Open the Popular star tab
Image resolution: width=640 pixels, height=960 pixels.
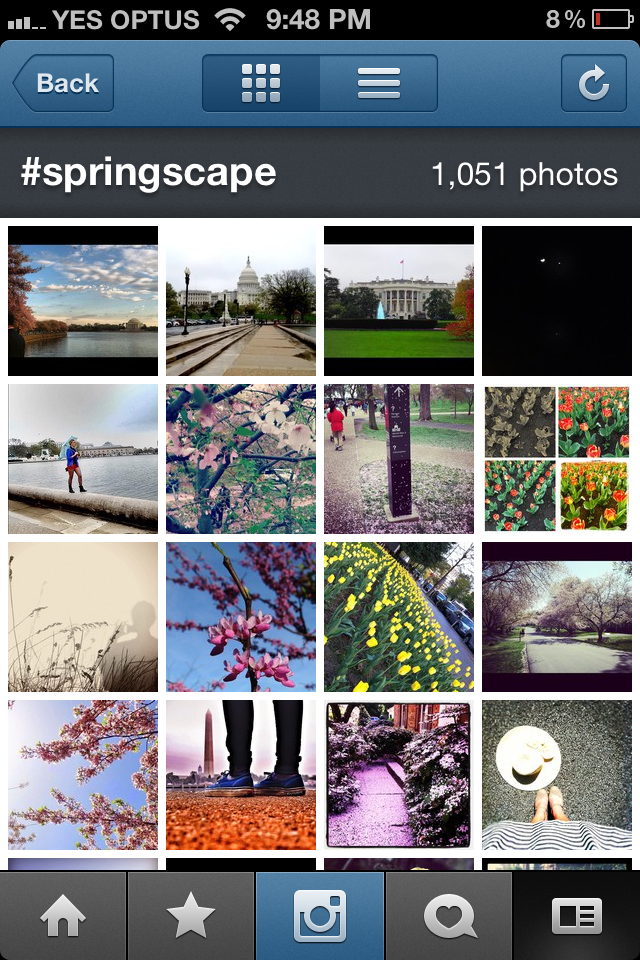tap(191, 916)
